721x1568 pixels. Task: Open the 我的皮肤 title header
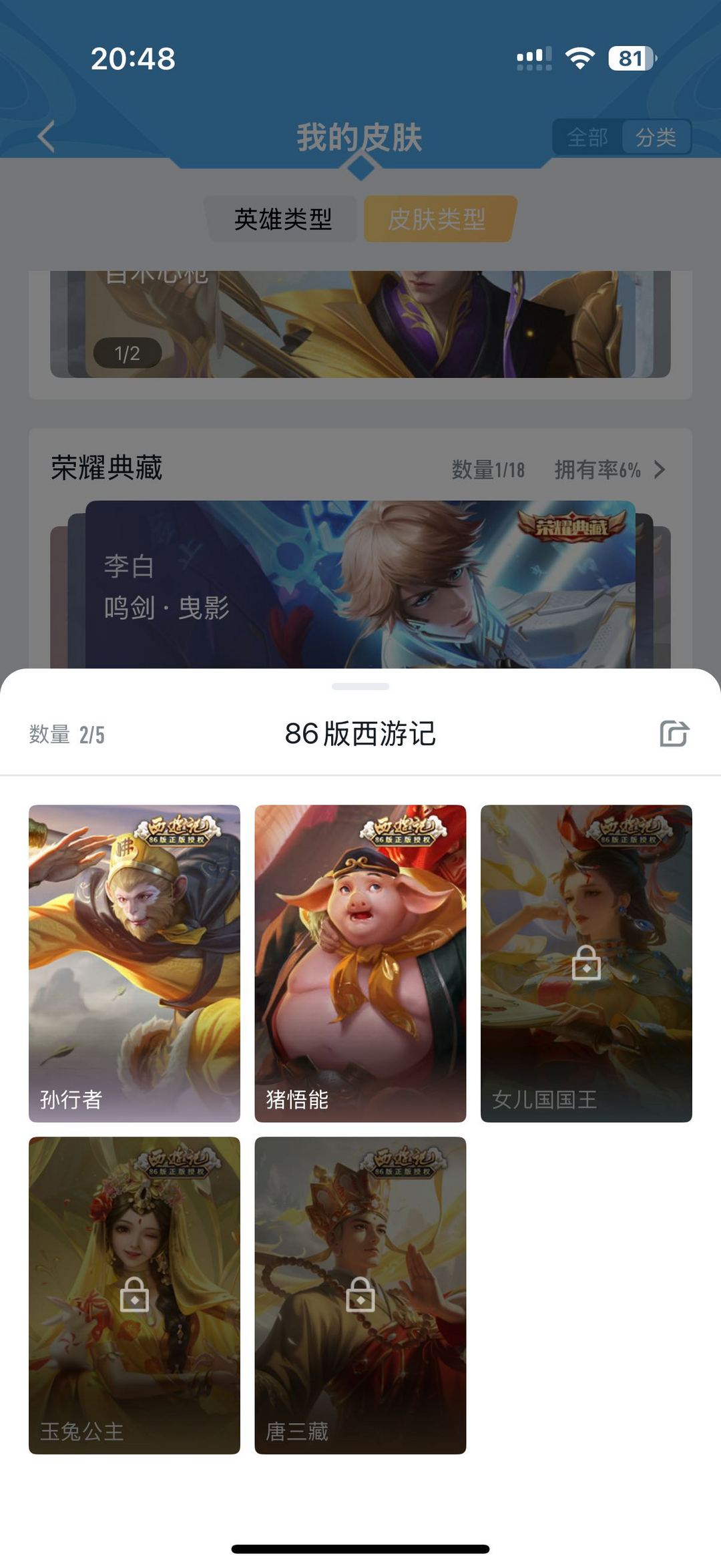click(x=360, y=137)
